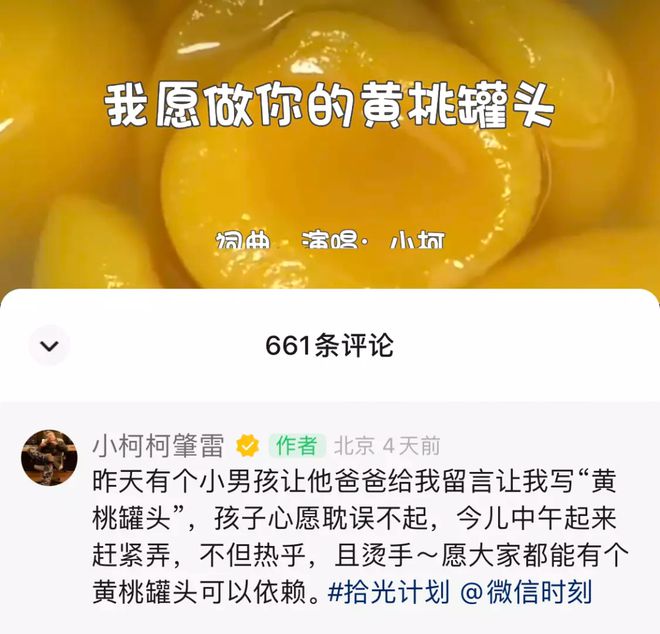Collapse the comments panel with the chevron
The width and height of the screenshot is (660, 634).
pos(49,346)
